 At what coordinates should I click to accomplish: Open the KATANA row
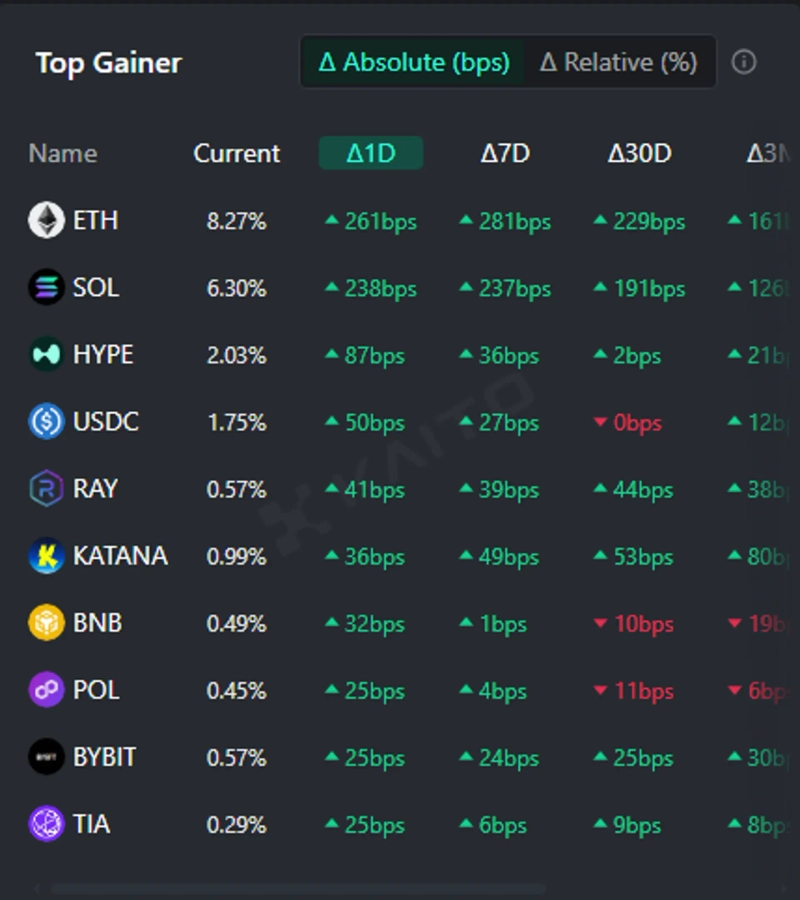click(x=120, y=556)
